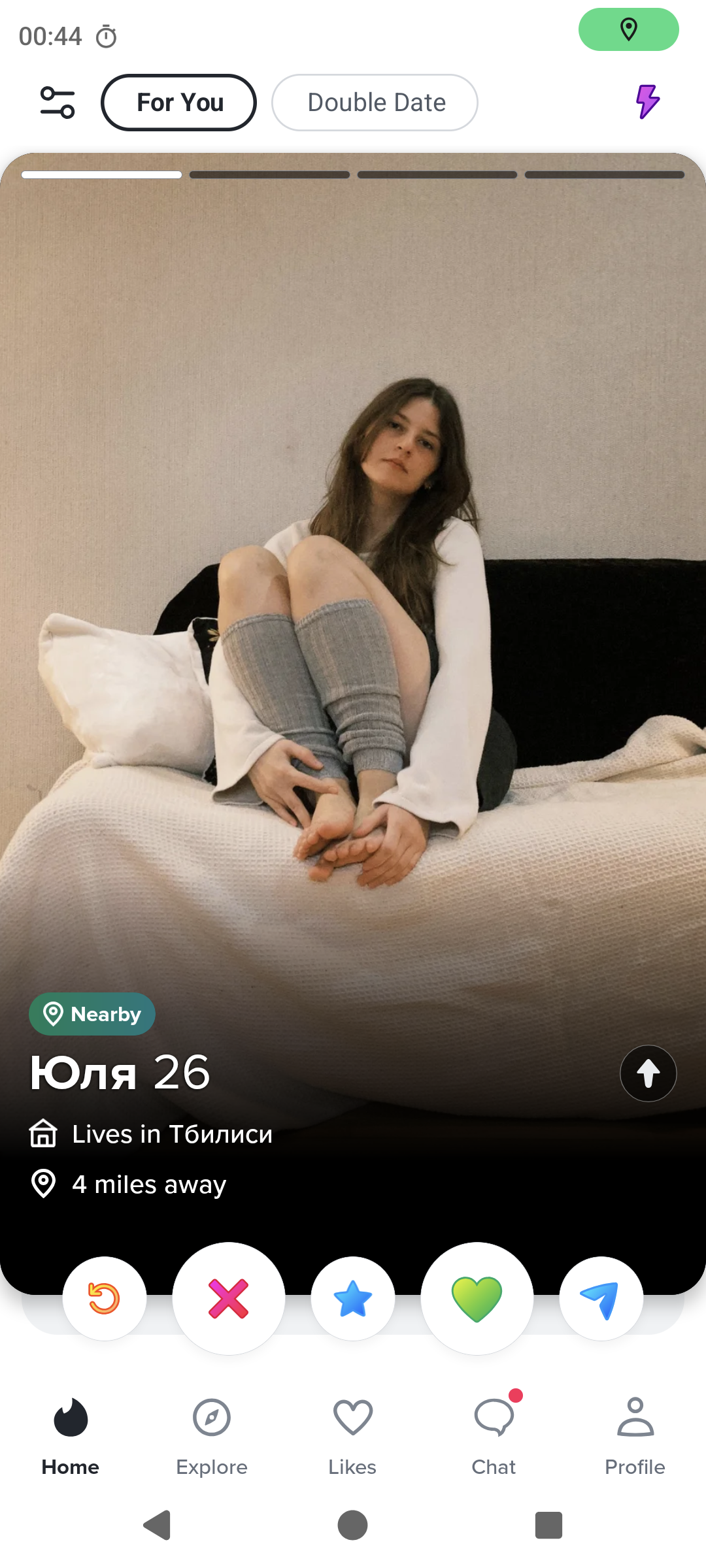Tap the Nearby badge
This screenshot has width=706, height=1568.
coord(92,1014)
